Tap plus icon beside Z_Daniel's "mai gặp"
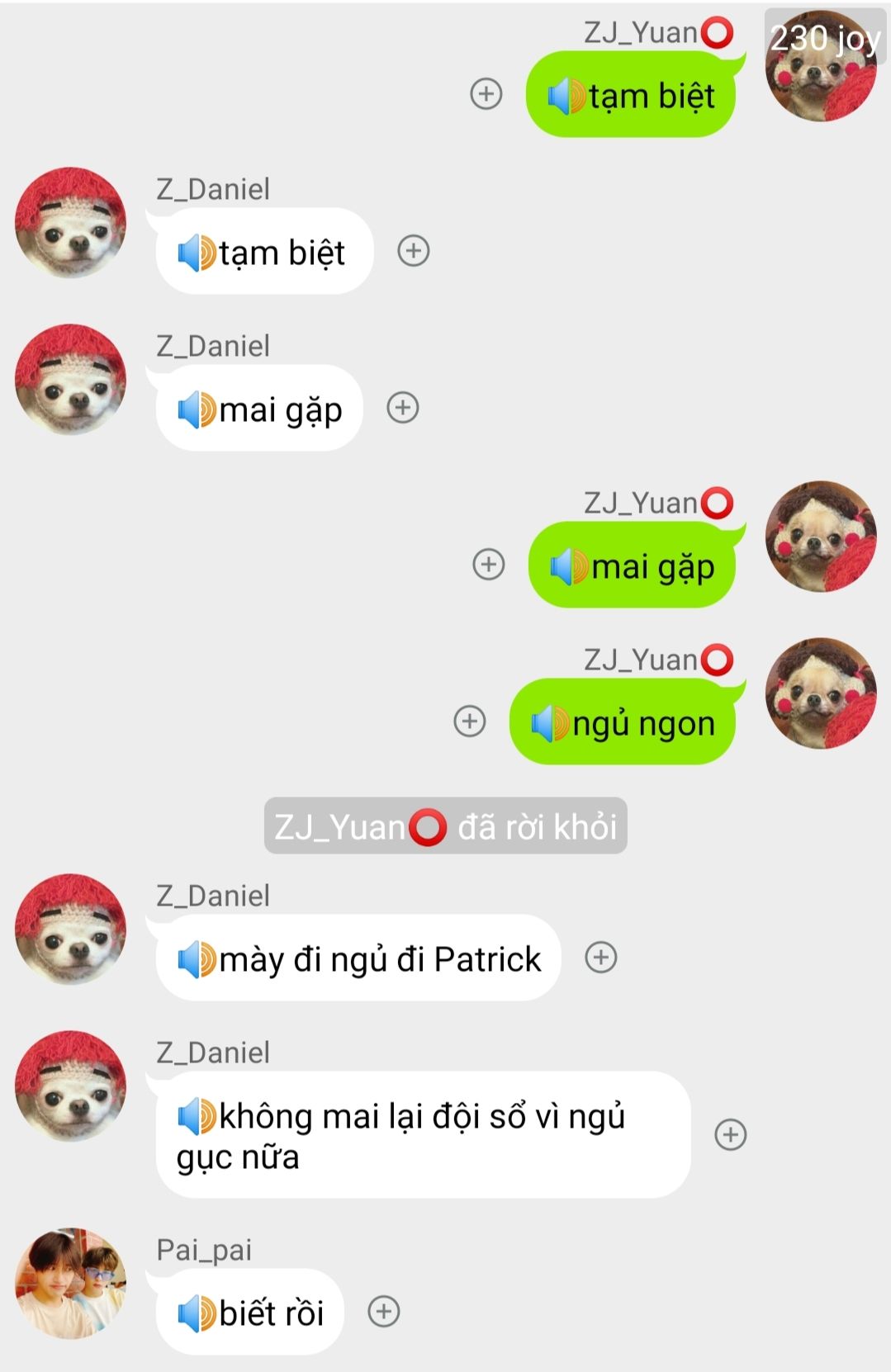The height and width of the screenshot is (1372, 891). click(x=403, y=408)
